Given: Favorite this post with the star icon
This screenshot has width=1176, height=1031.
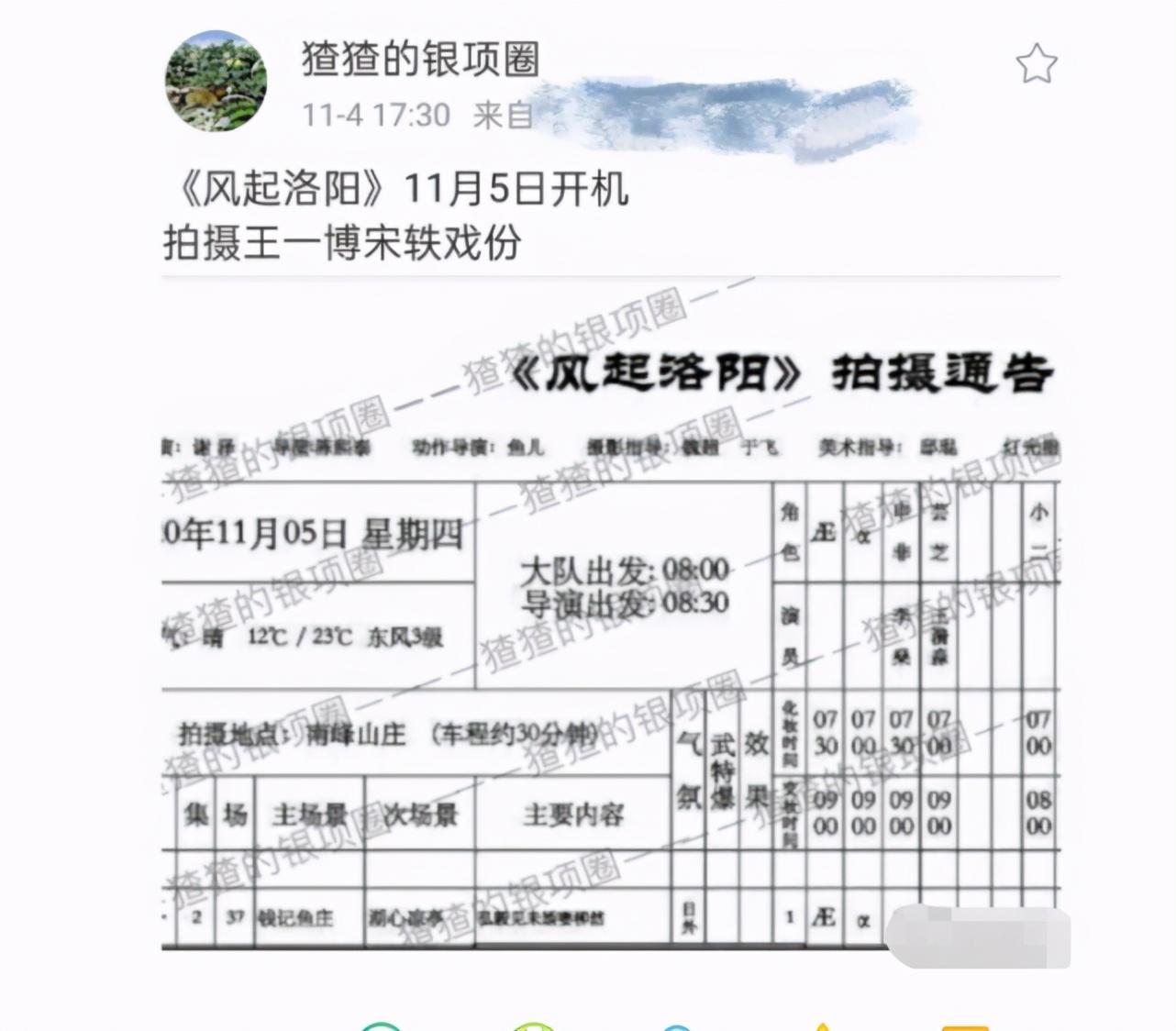Looking at the screenshot, I should 1037,64.
